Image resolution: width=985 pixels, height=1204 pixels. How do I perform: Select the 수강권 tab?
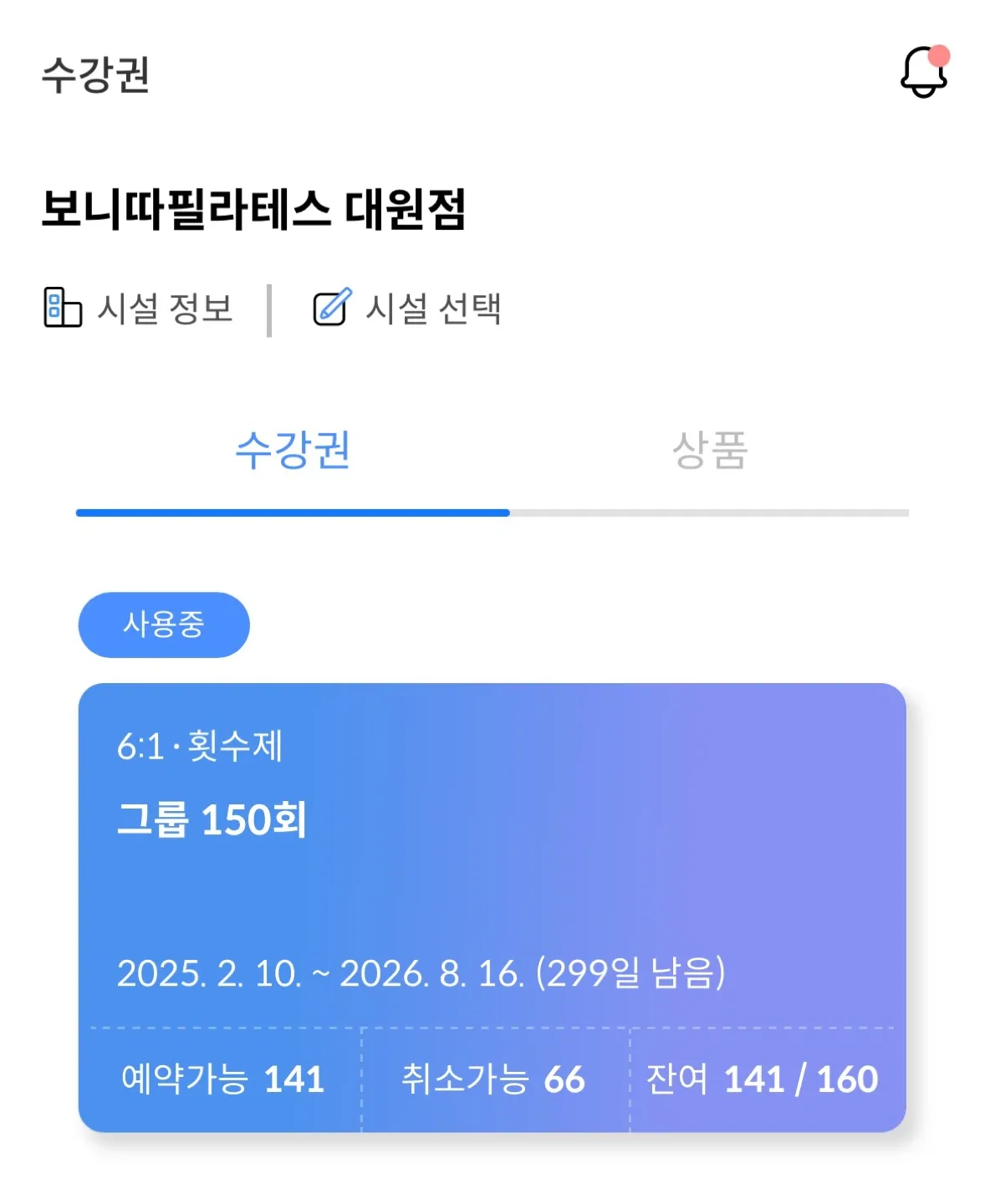(293, 451)
